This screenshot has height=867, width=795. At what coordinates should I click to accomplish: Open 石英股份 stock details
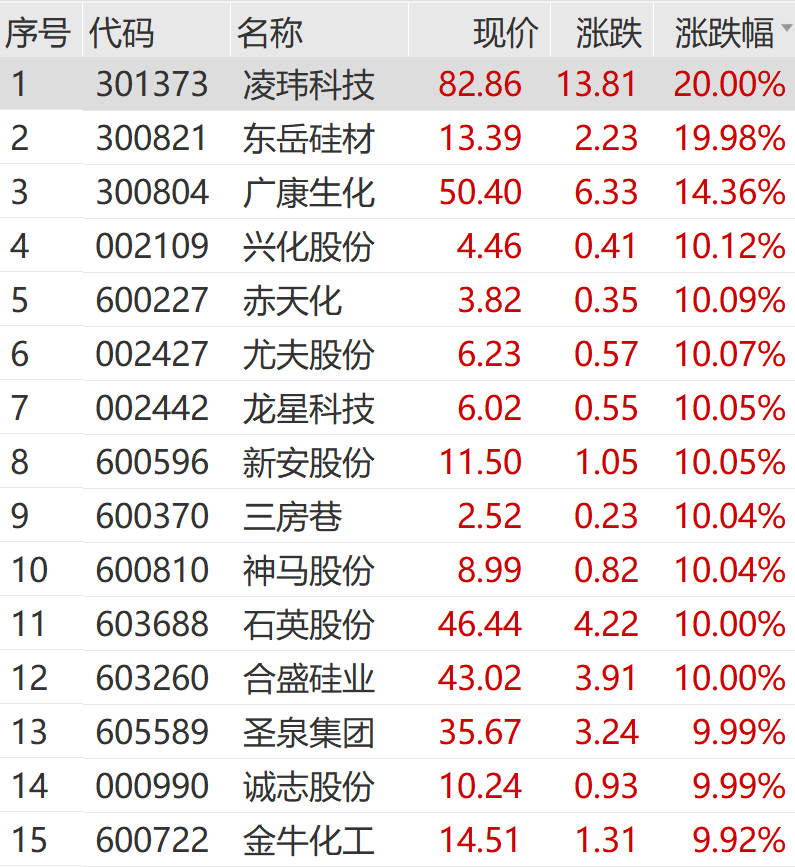tap(308, 625)
